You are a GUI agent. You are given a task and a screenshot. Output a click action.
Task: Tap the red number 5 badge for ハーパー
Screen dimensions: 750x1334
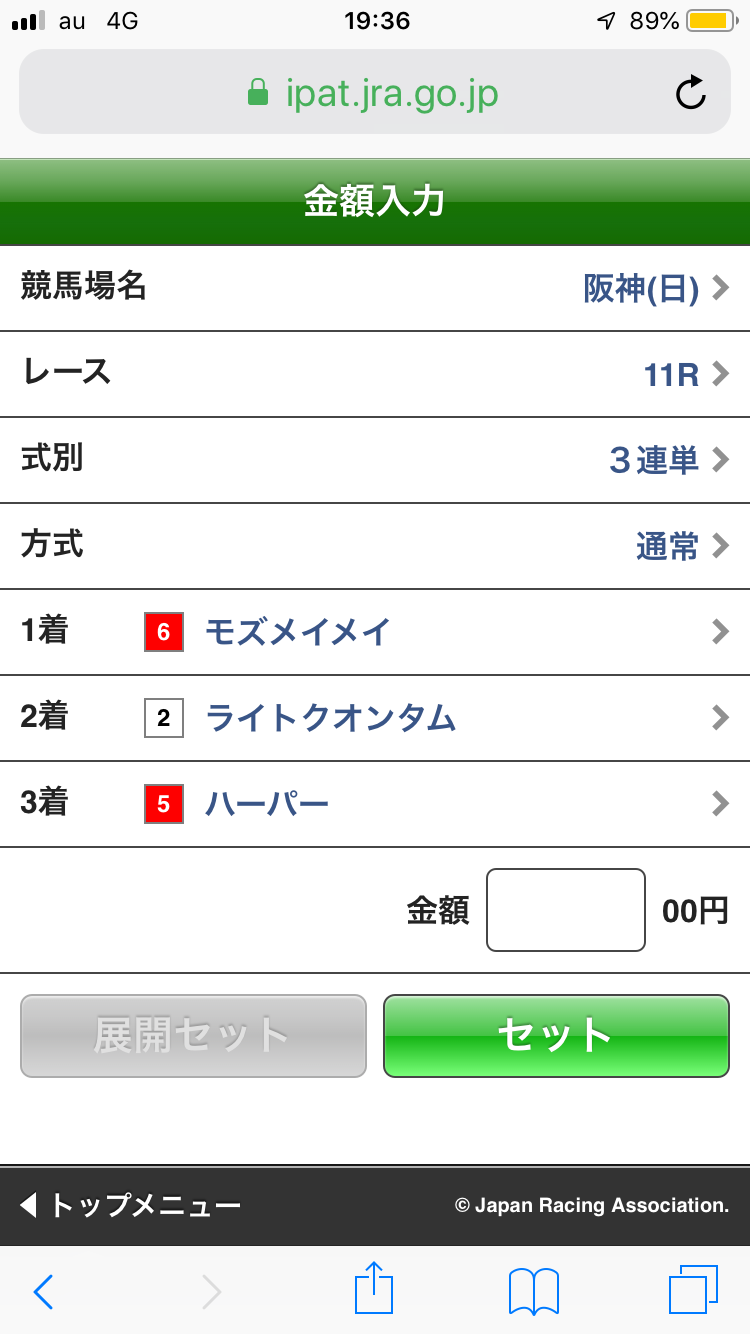(x=163, y=803)
